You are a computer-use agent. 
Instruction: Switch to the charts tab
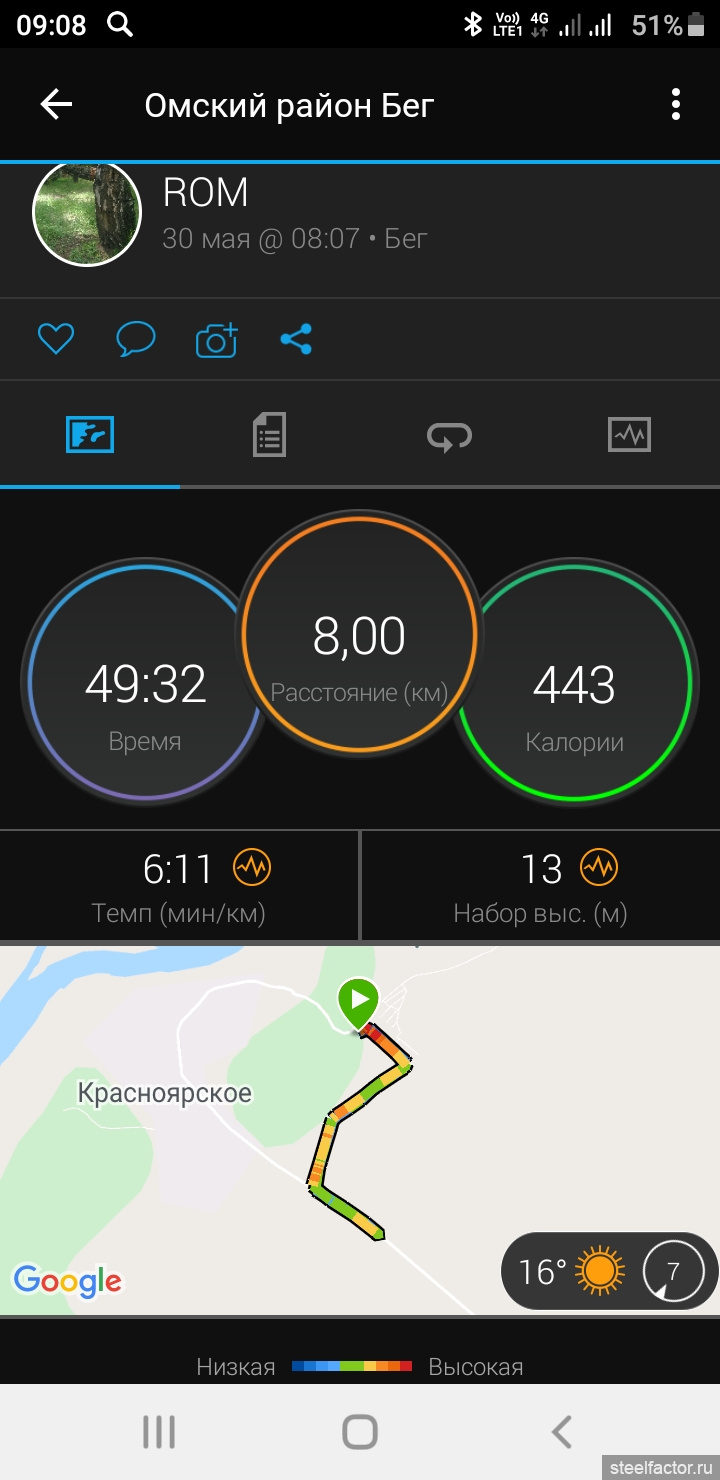(629, 435)
